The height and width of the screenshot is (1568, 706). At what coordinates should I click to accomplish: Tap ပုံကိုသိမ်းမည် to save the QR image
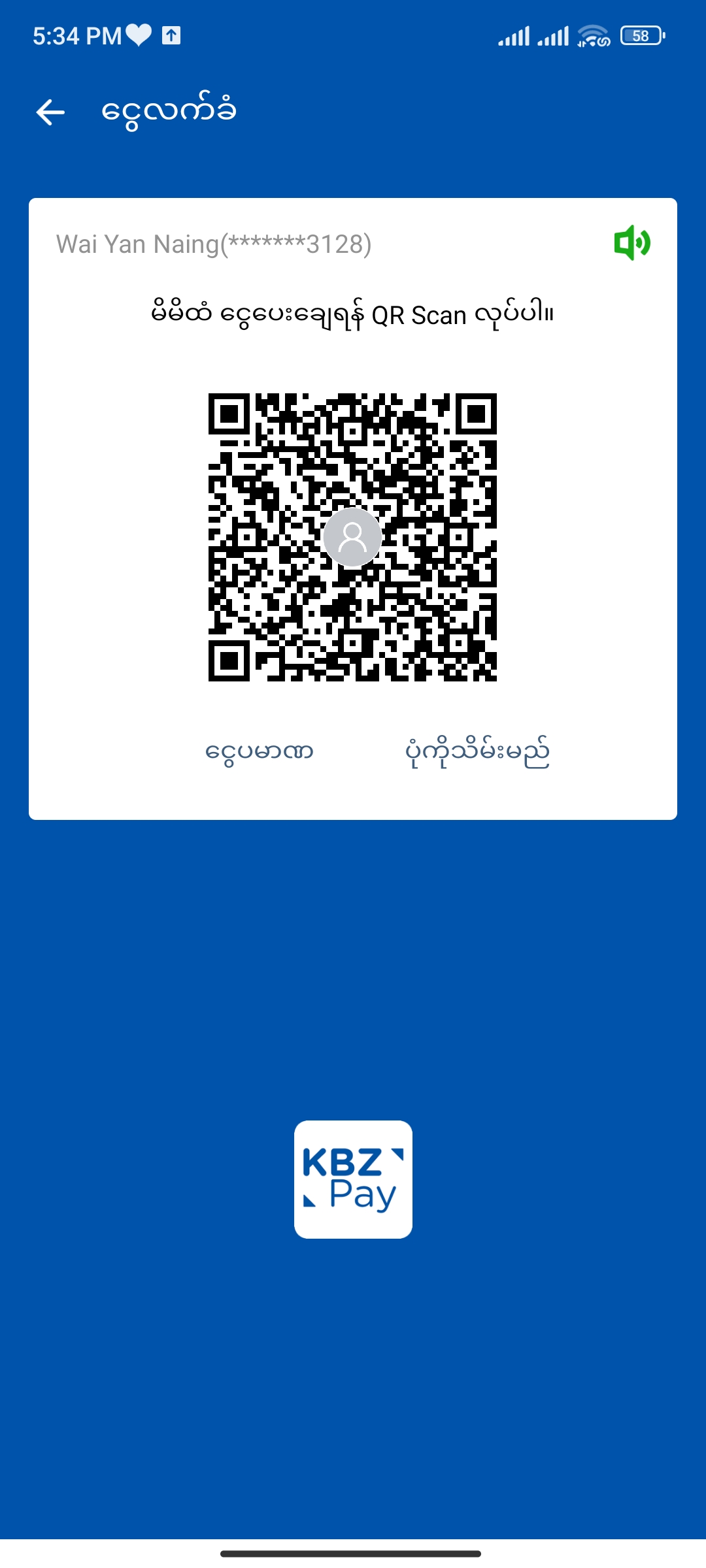click(477, 752)
